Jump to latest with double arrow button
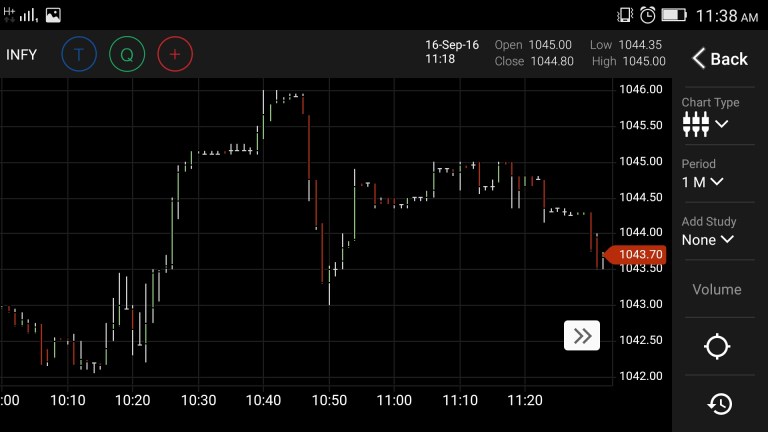Image resolution: width=768 pixels, height=432 pixels. pos(581,336)
